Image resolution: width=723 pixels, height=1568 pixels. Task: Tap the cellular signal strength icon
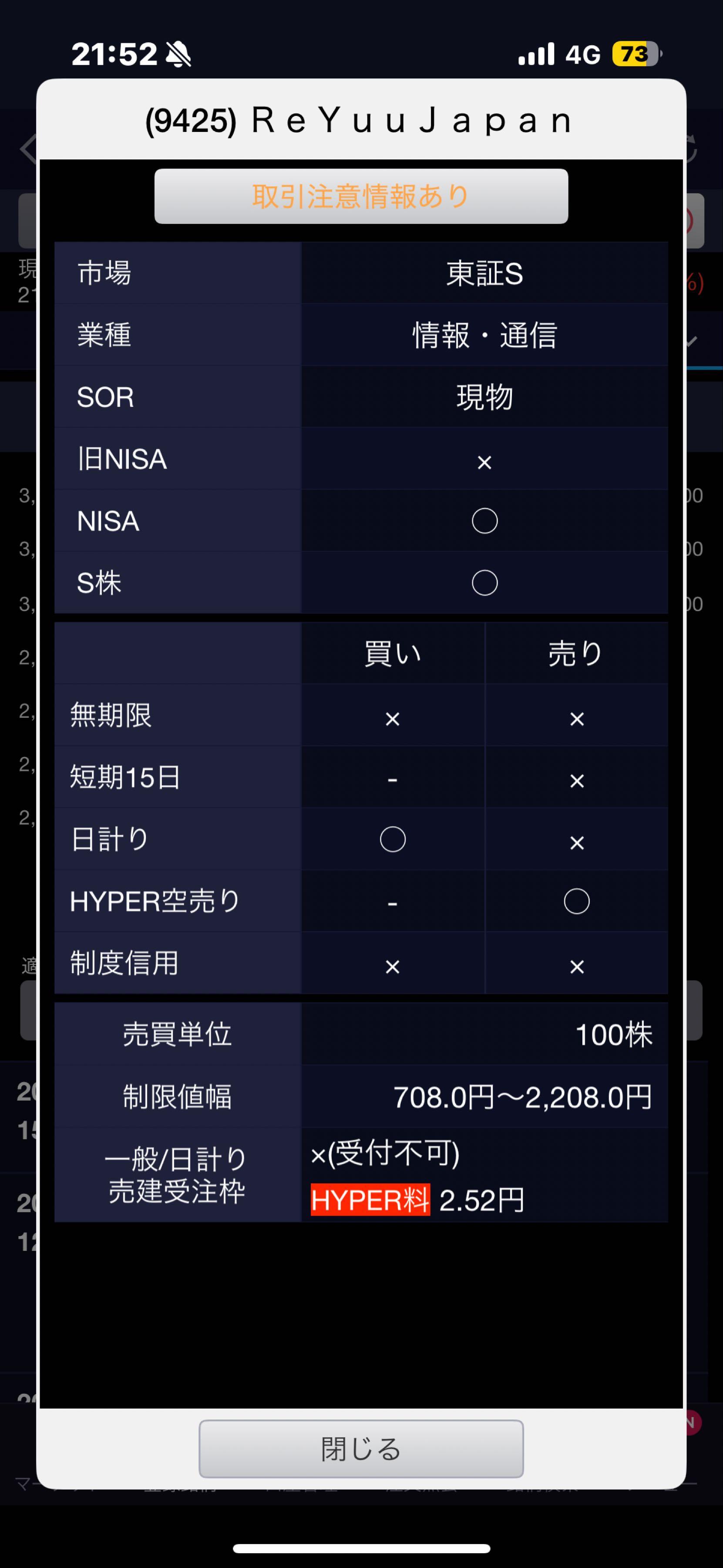pos(538,54)
